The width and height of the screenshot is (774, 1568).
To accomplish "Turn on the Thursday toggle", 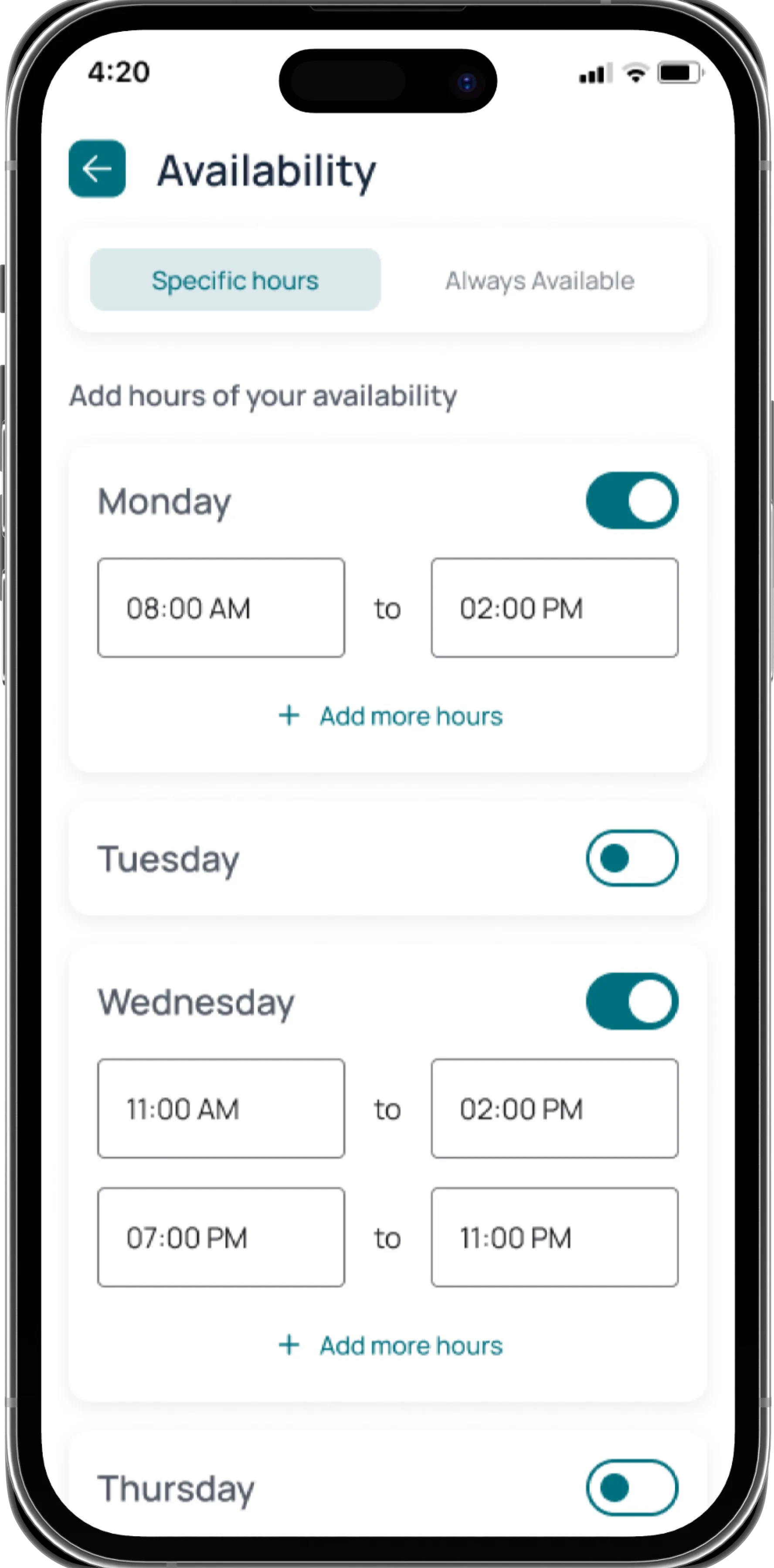I will coord(631,1488).
